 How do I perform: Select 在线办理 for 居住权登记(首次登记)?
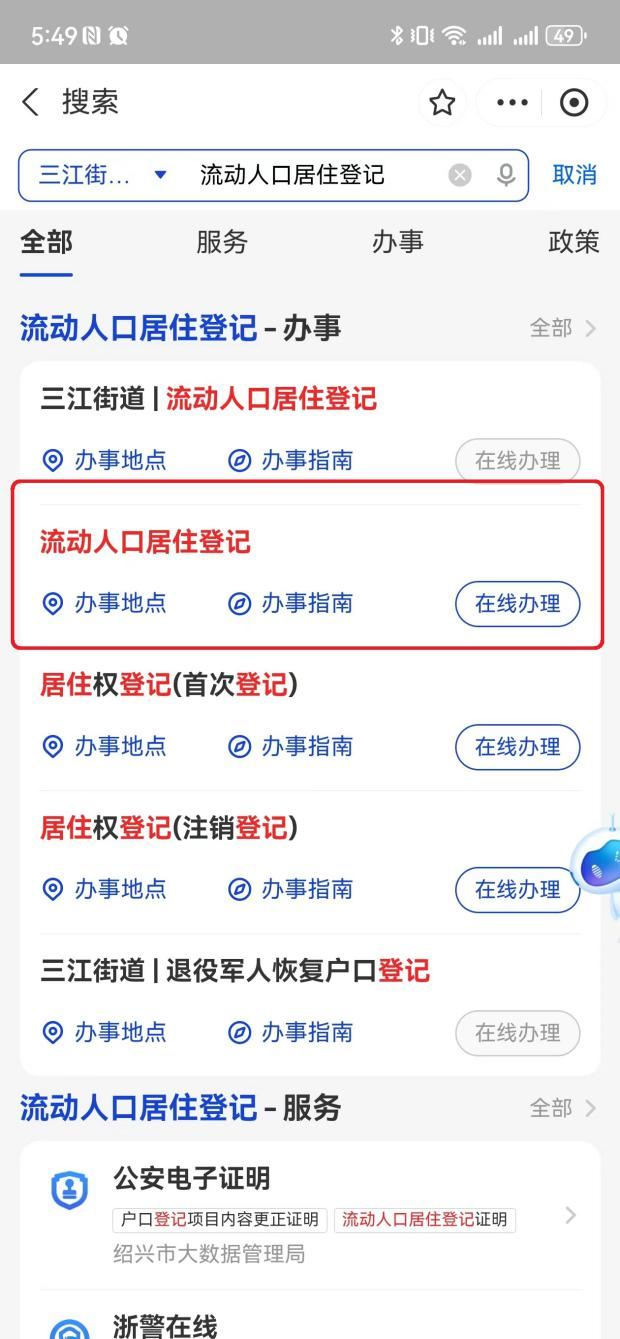click(517, 747)
